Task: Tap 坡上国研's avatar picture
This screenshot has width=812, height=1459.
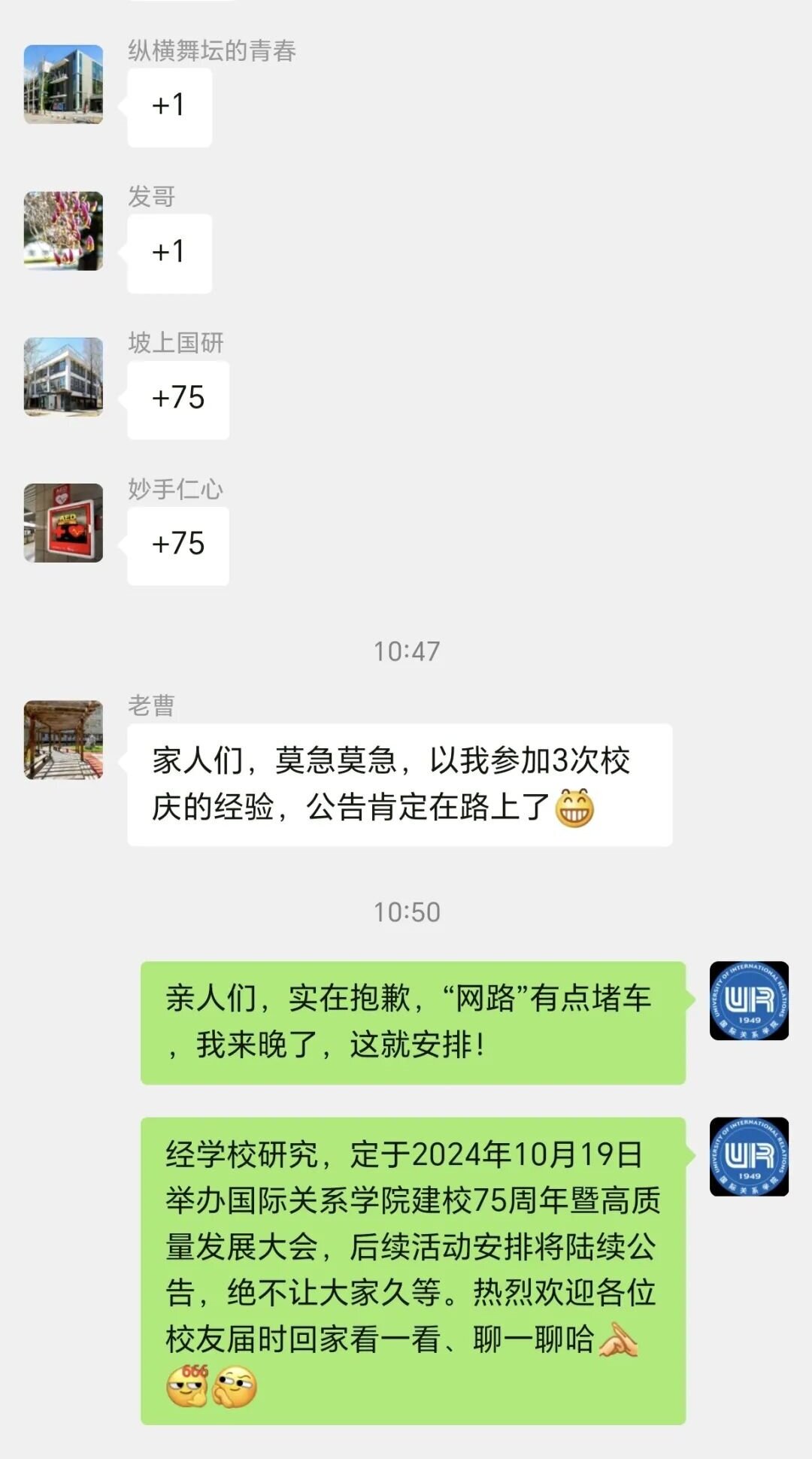Action: pos(63,377)
